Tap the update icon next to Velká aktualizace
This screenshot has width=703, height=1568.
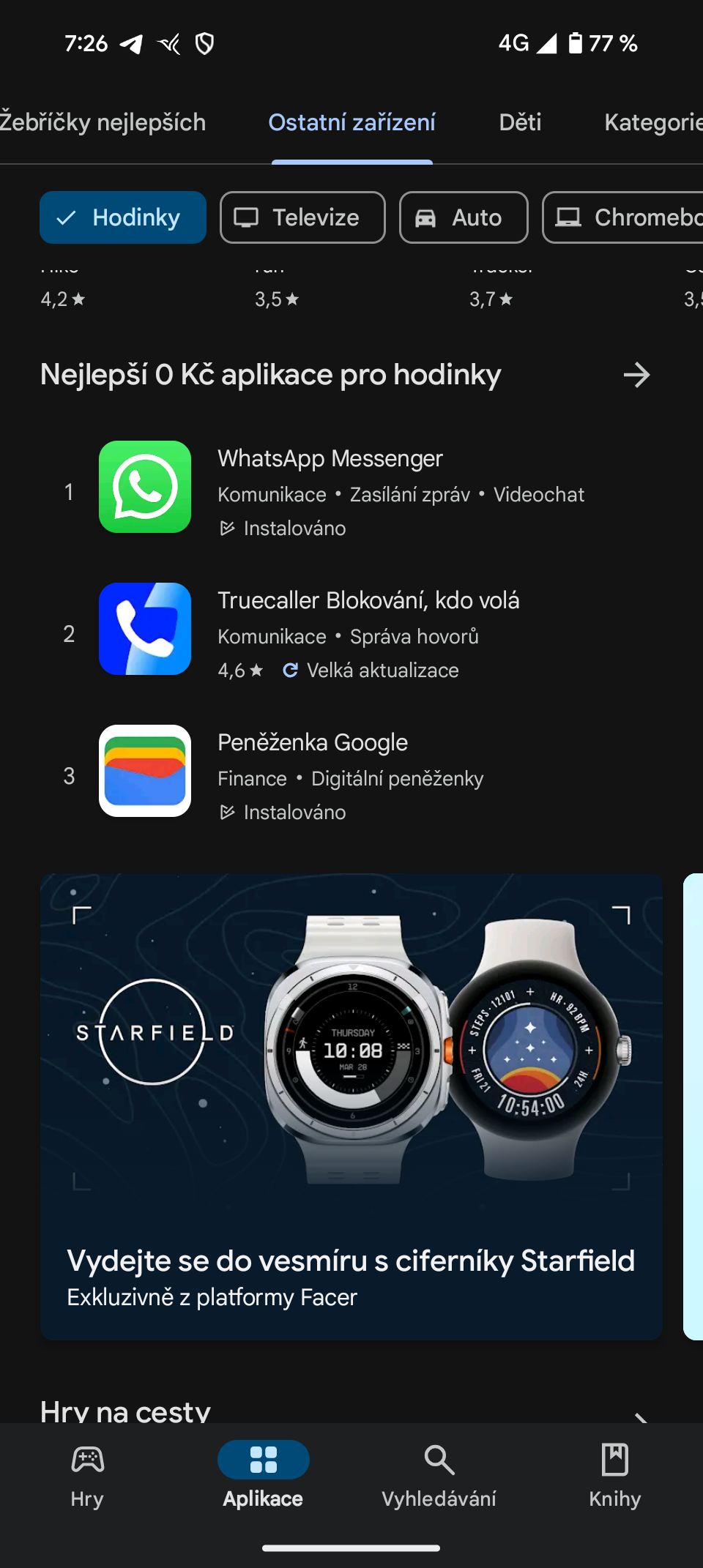[x=290, y=670]
